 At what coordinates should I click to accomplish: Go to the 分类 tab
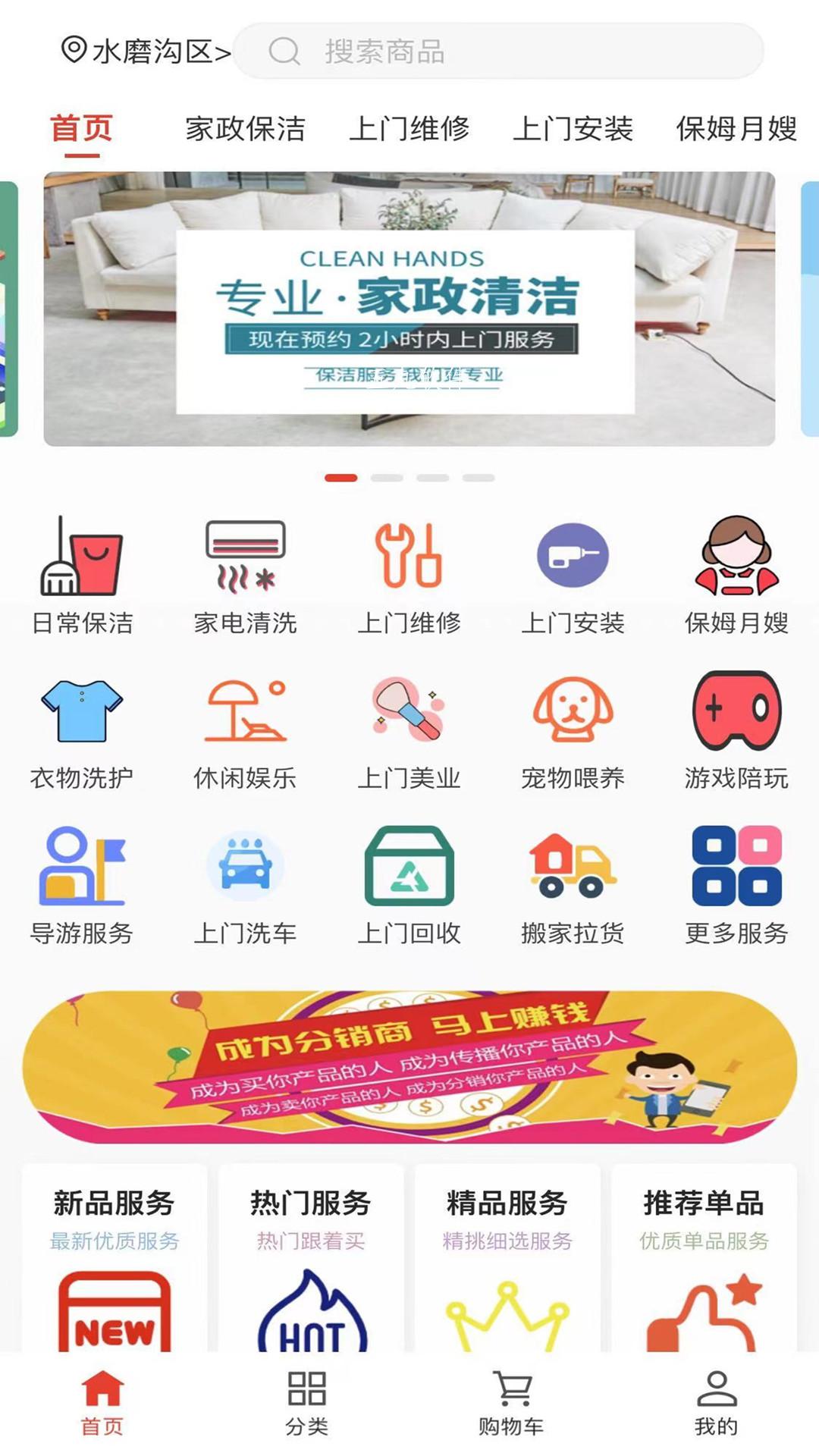307,1403
